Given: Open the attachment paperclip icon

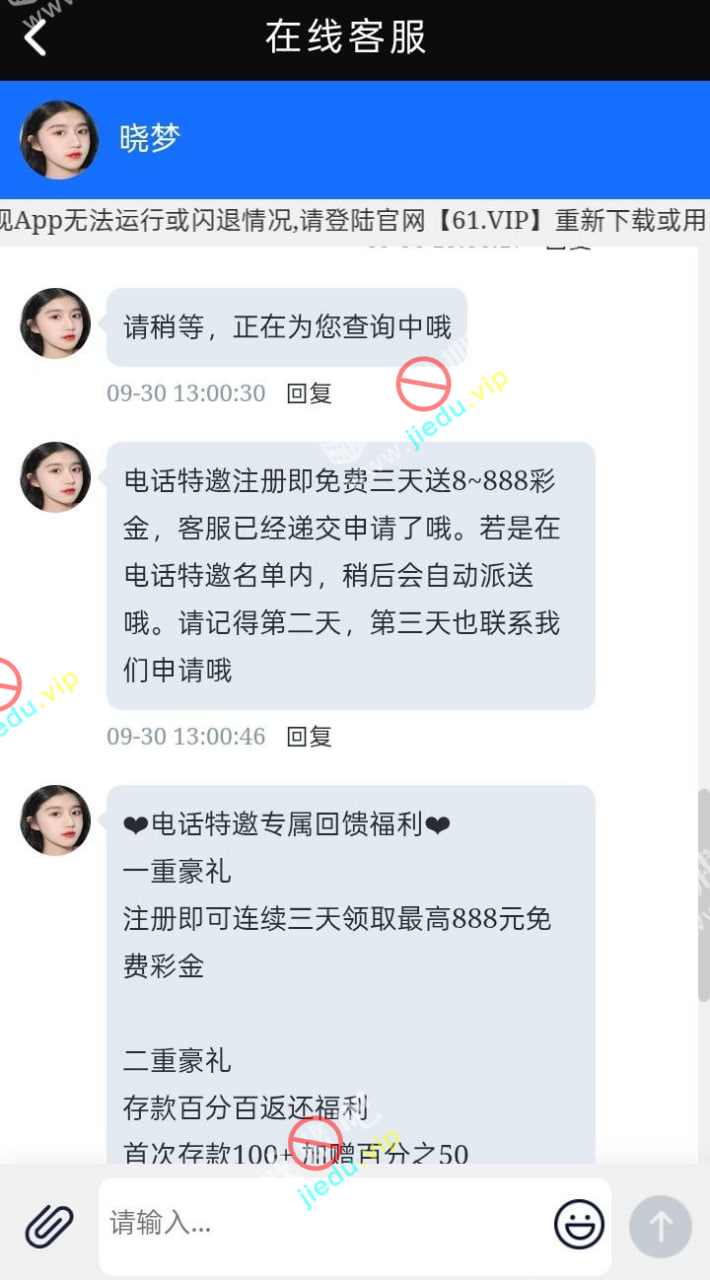Looking at the screenshot, I should (49, 1224).
